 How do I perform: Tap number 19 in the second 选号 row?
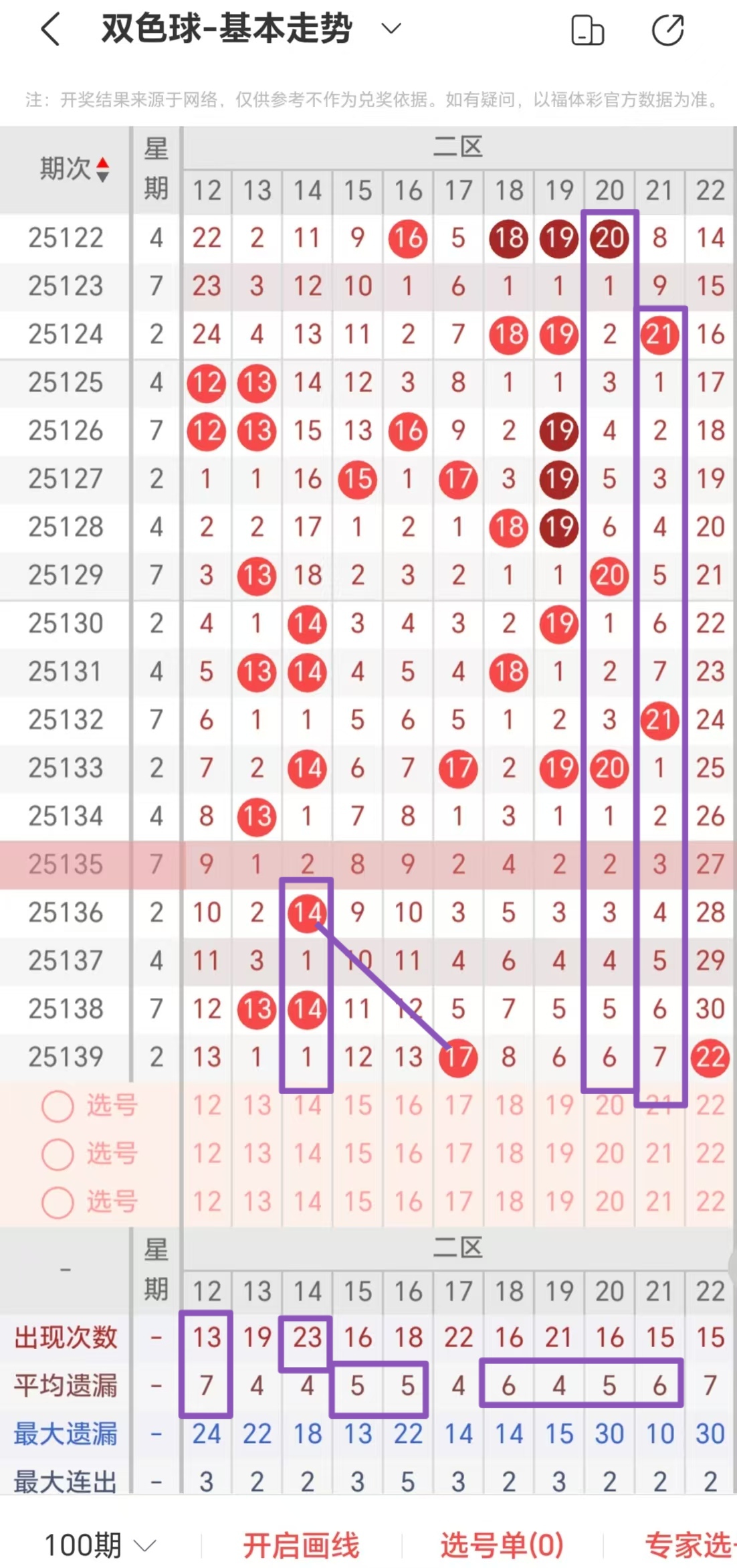click(559, 1153)
